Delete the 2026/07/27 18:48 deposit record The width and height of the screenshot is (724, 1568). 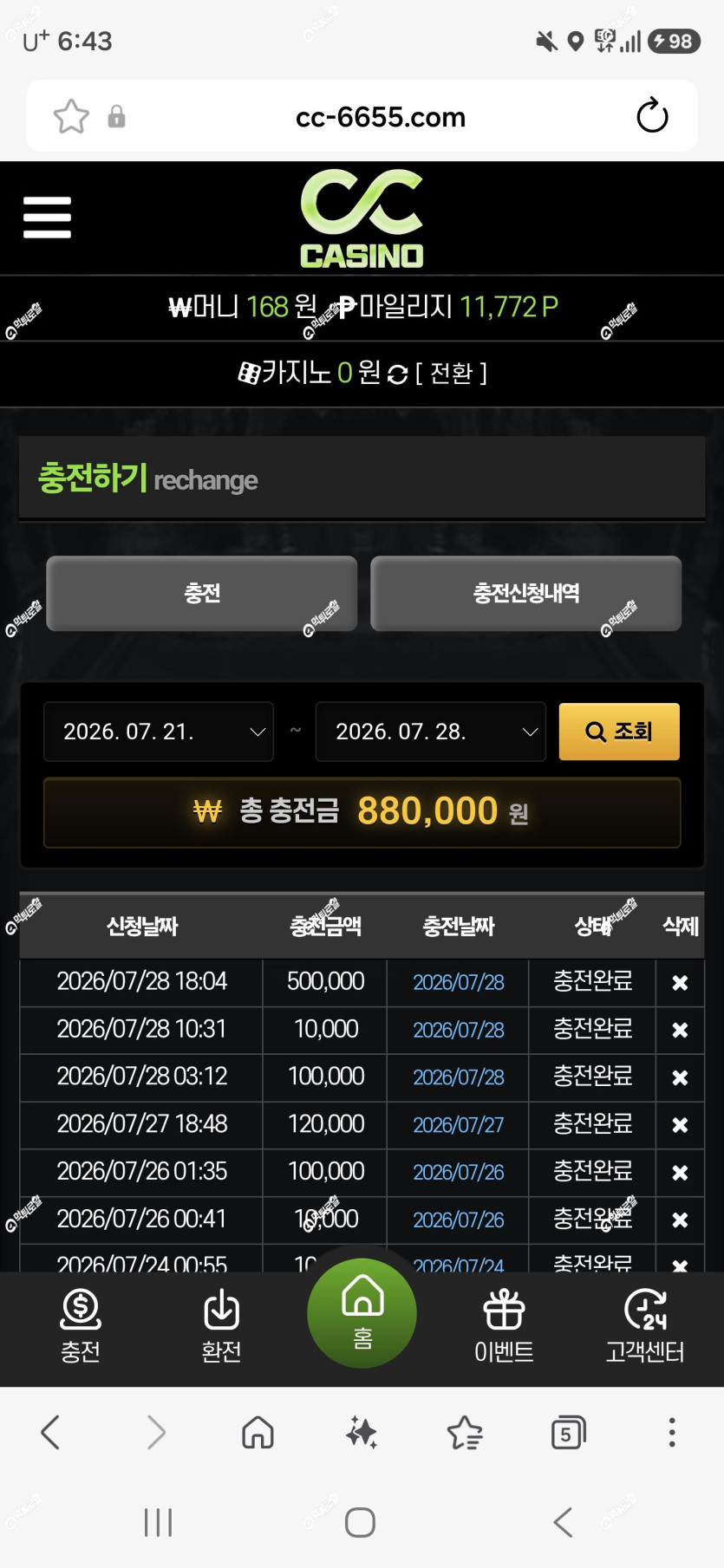[680, 1125]
